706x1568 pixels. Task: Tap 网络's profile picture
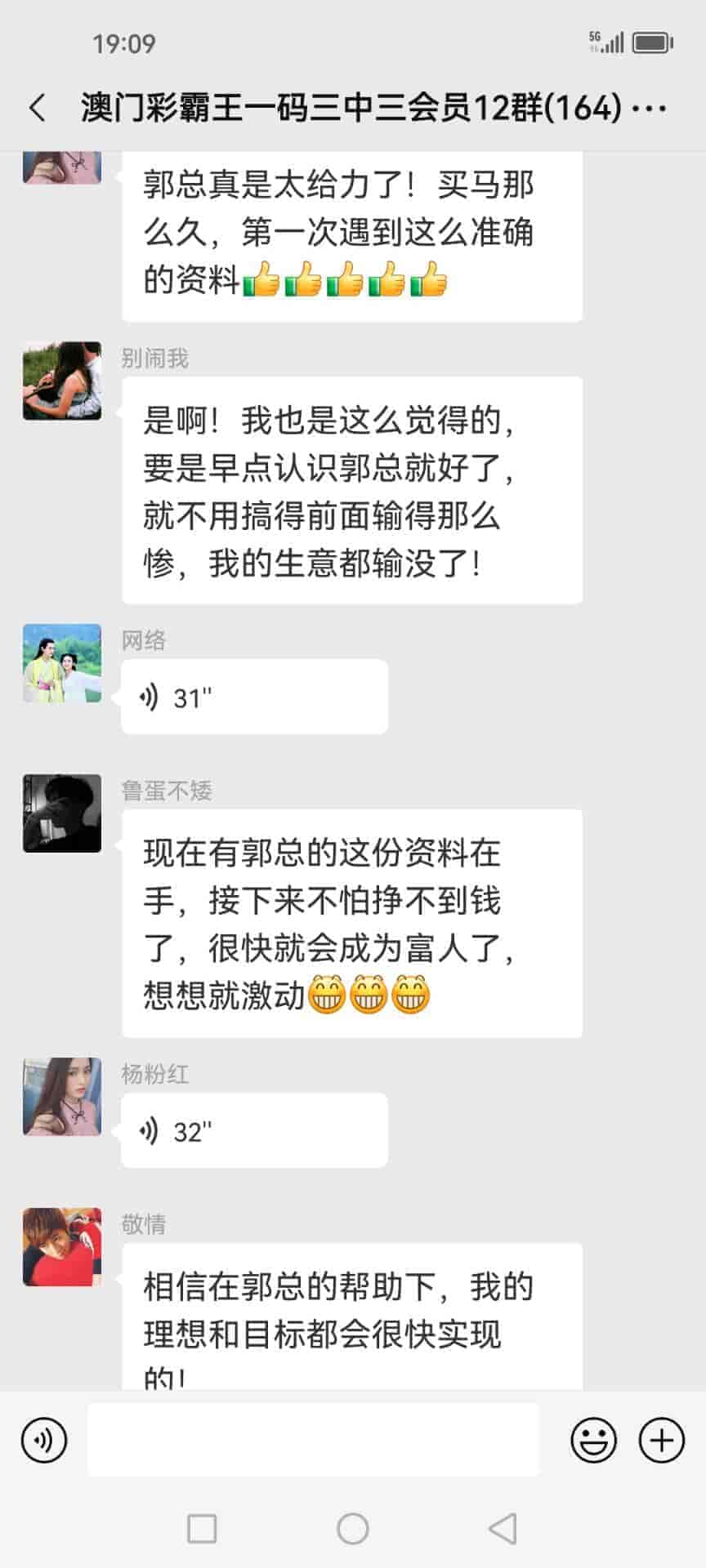tap(62, 663)
